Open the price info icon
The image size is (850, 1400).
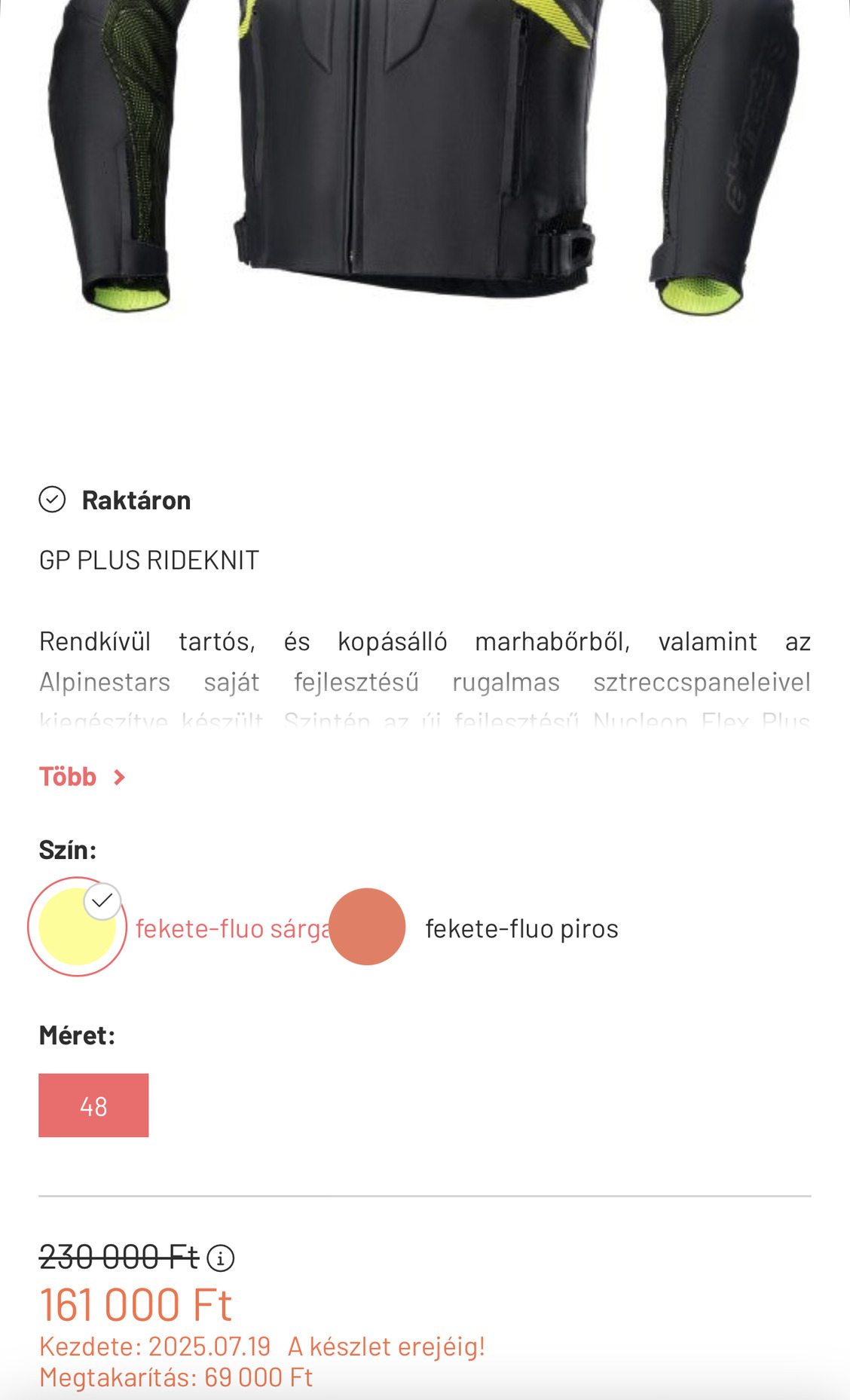click(x=221, y=1258)
